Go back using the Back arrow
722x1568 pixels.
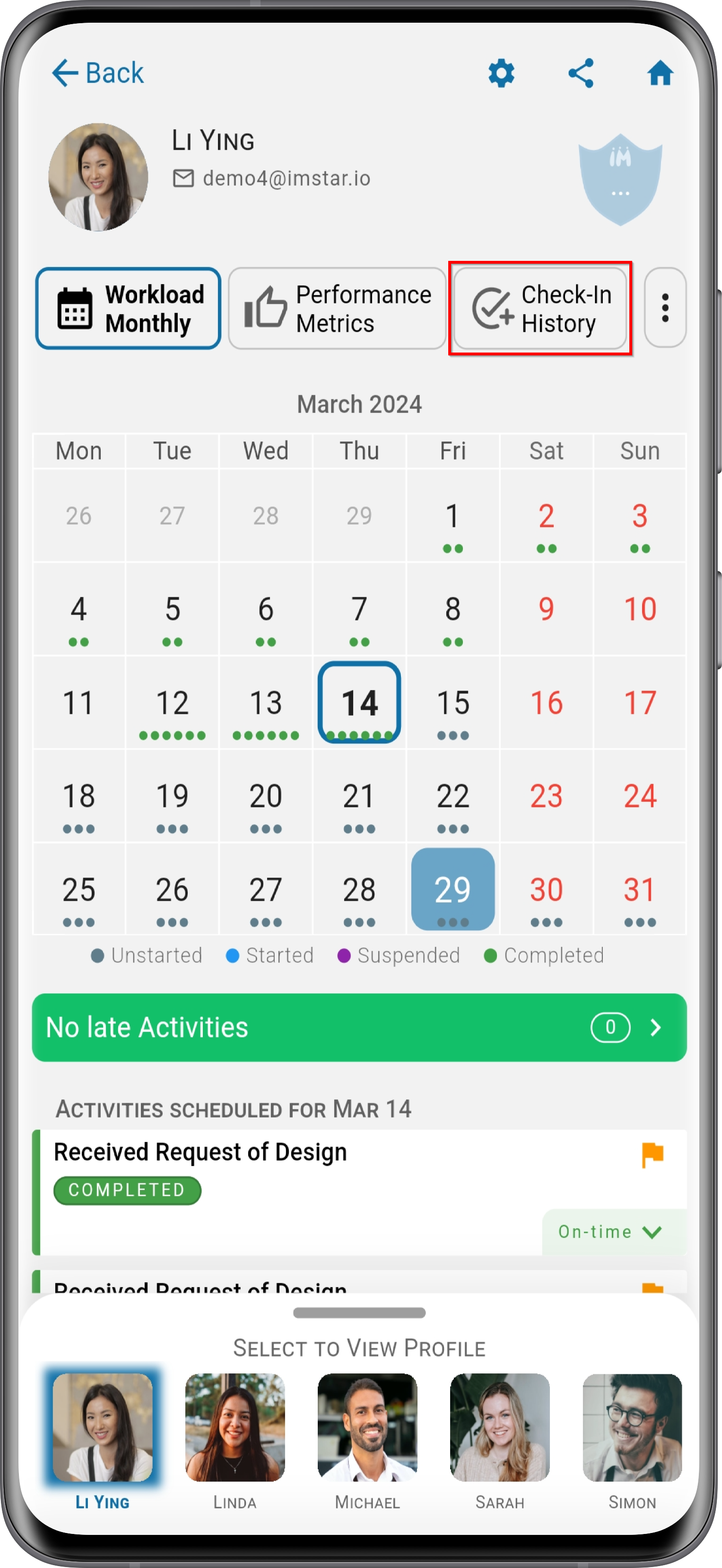pos(97,73)
